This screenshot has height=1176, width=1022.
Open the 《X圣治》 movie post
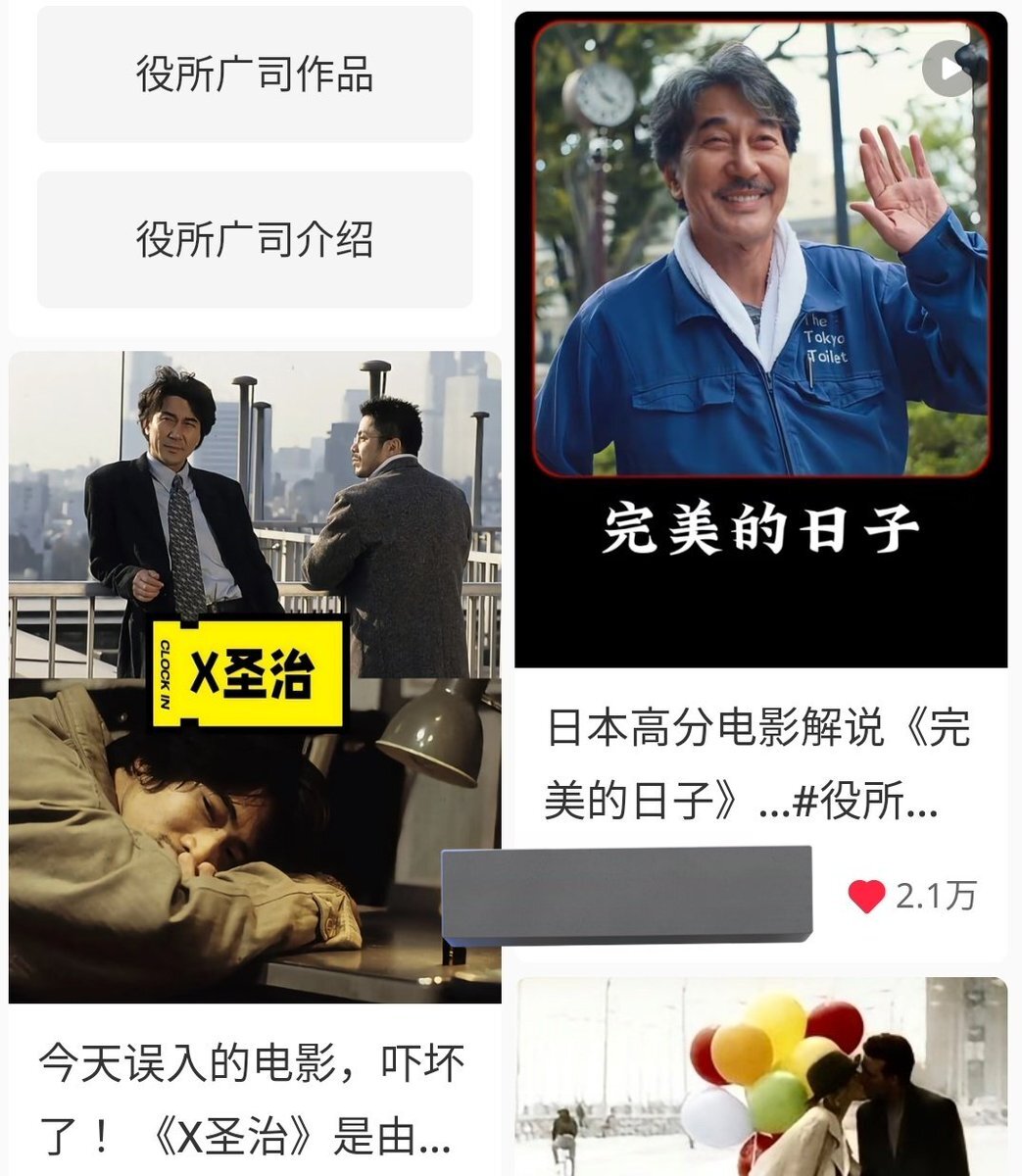click(x=254, y=676)
